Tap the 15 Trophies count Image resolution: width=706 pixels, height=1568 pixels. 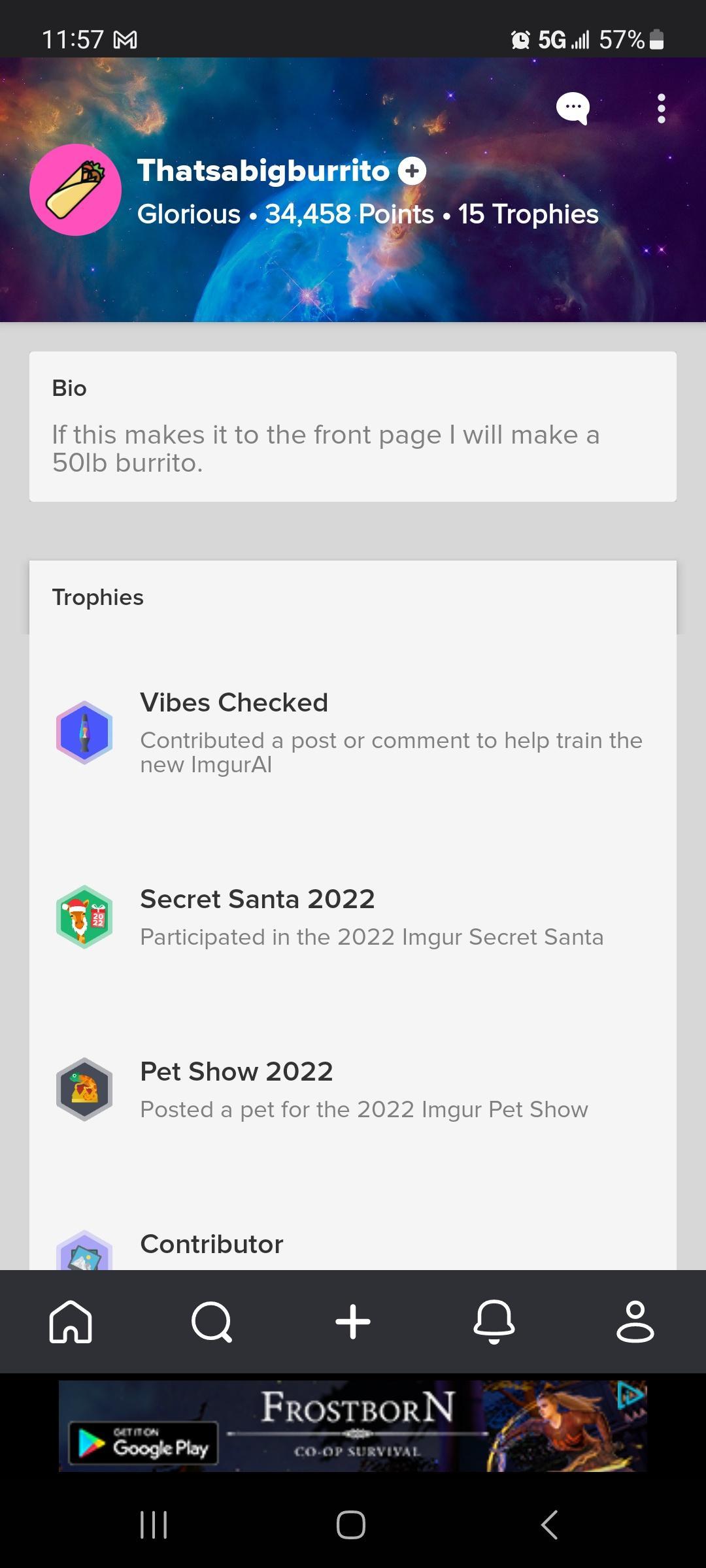tap(527, 214)
